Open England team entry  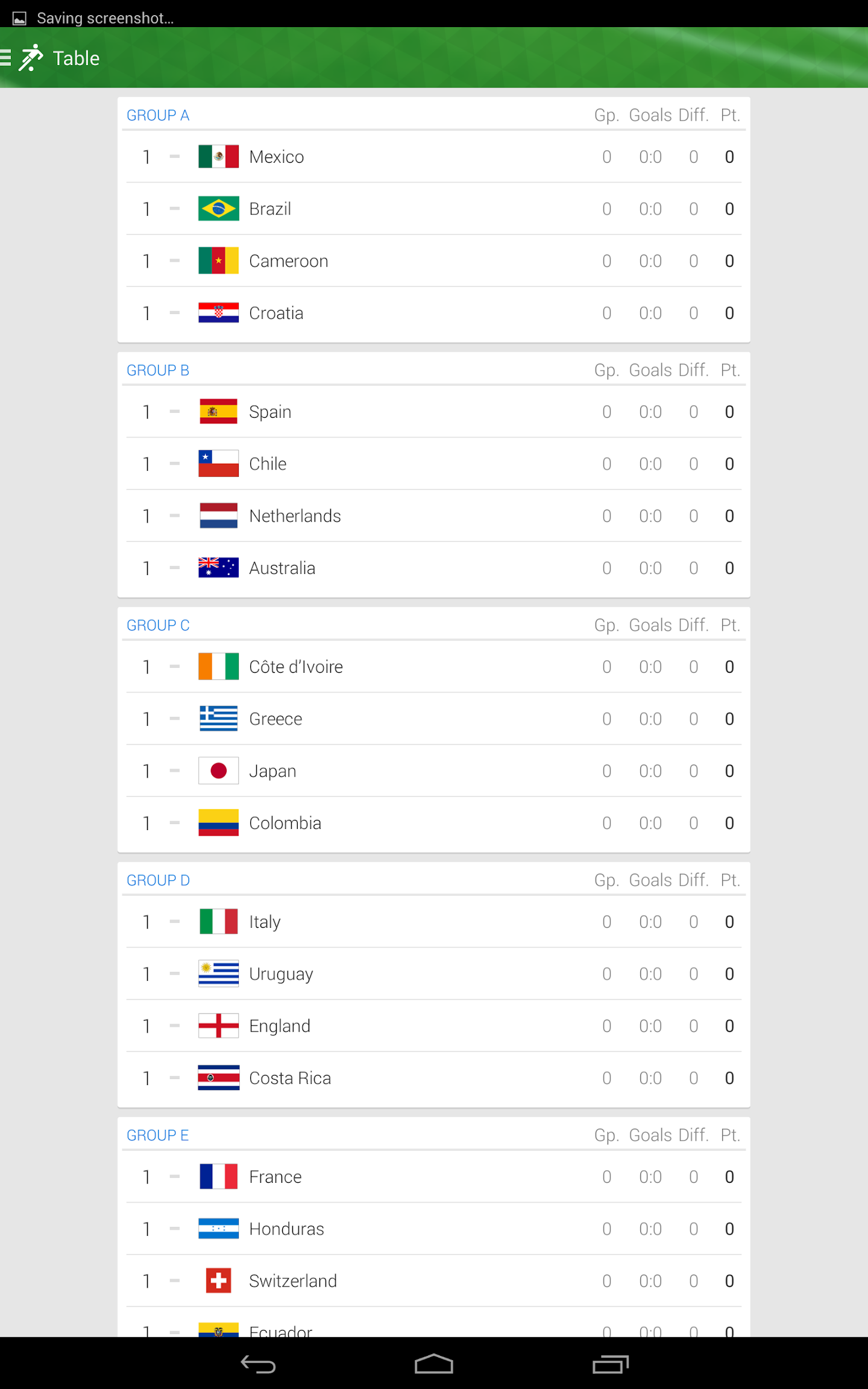[x=433, y=1026]
